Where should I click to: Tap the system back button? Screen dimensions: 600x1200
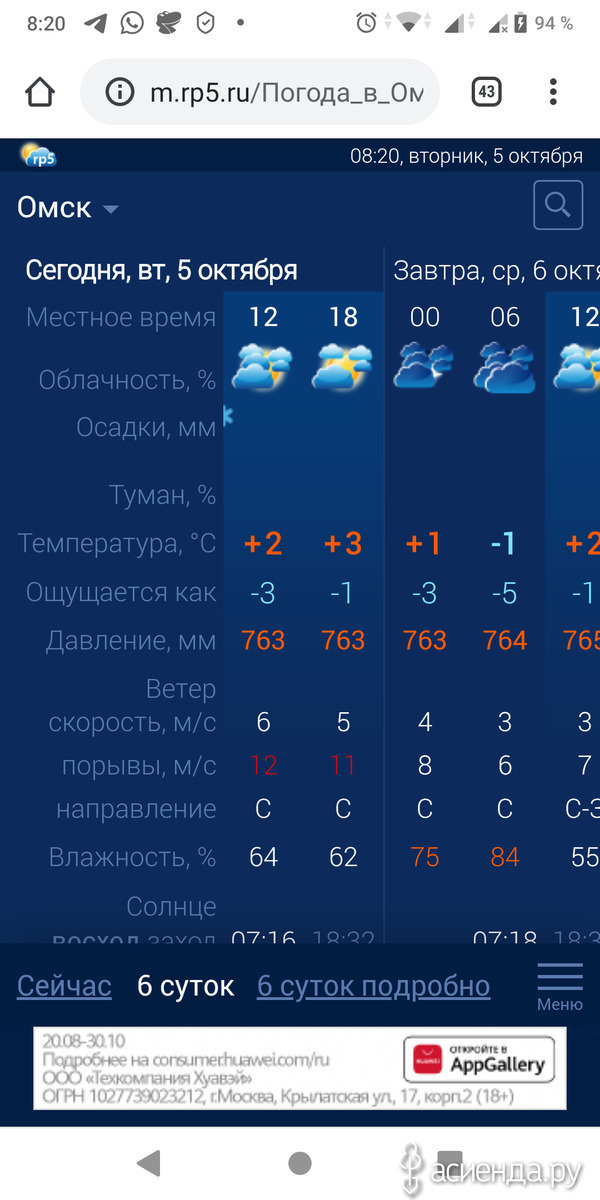[x=149, y=1162]
